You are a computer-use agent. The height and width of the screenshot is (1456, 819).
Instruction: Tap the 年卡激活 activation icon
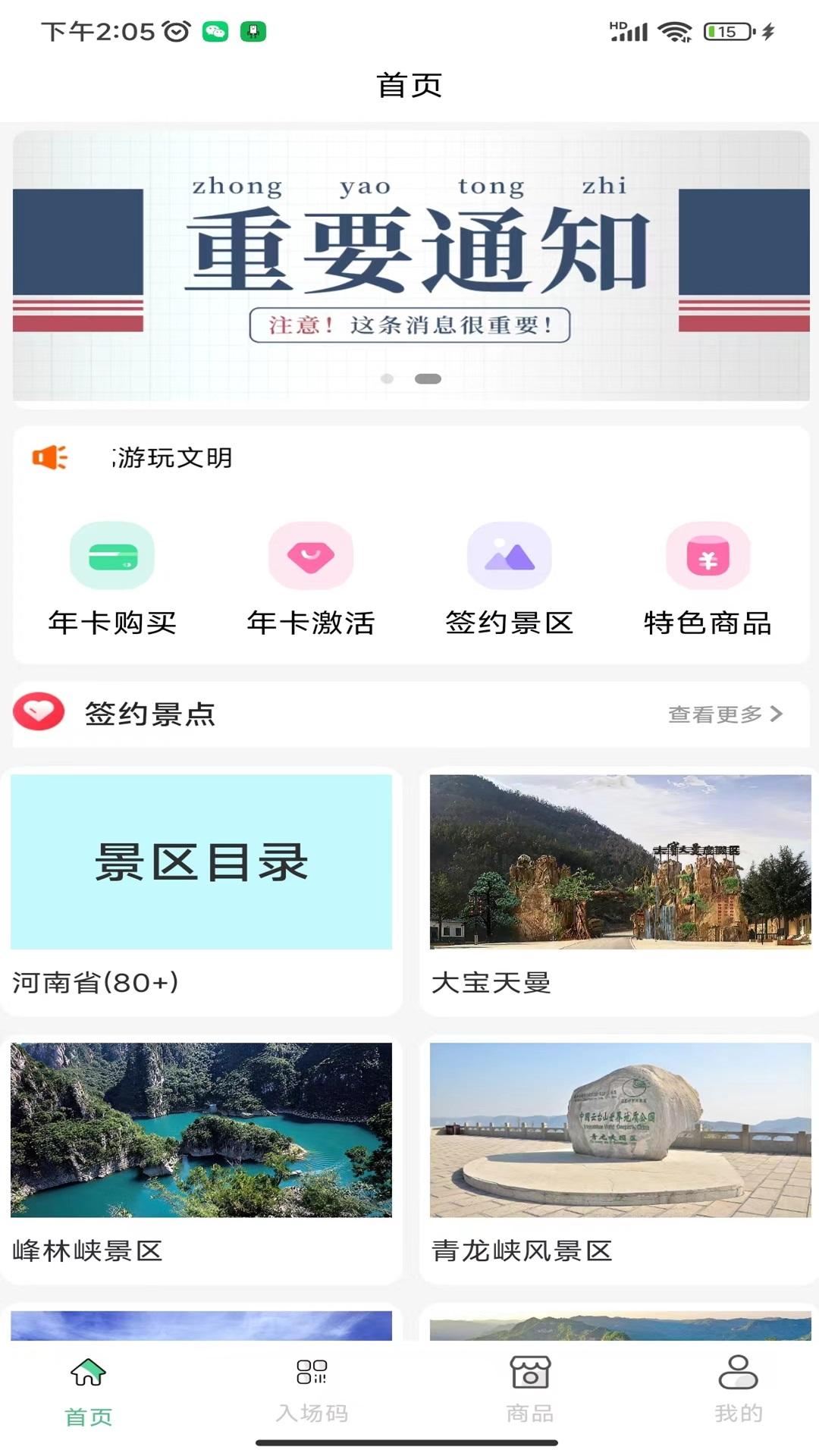click(x=311, y=556)
